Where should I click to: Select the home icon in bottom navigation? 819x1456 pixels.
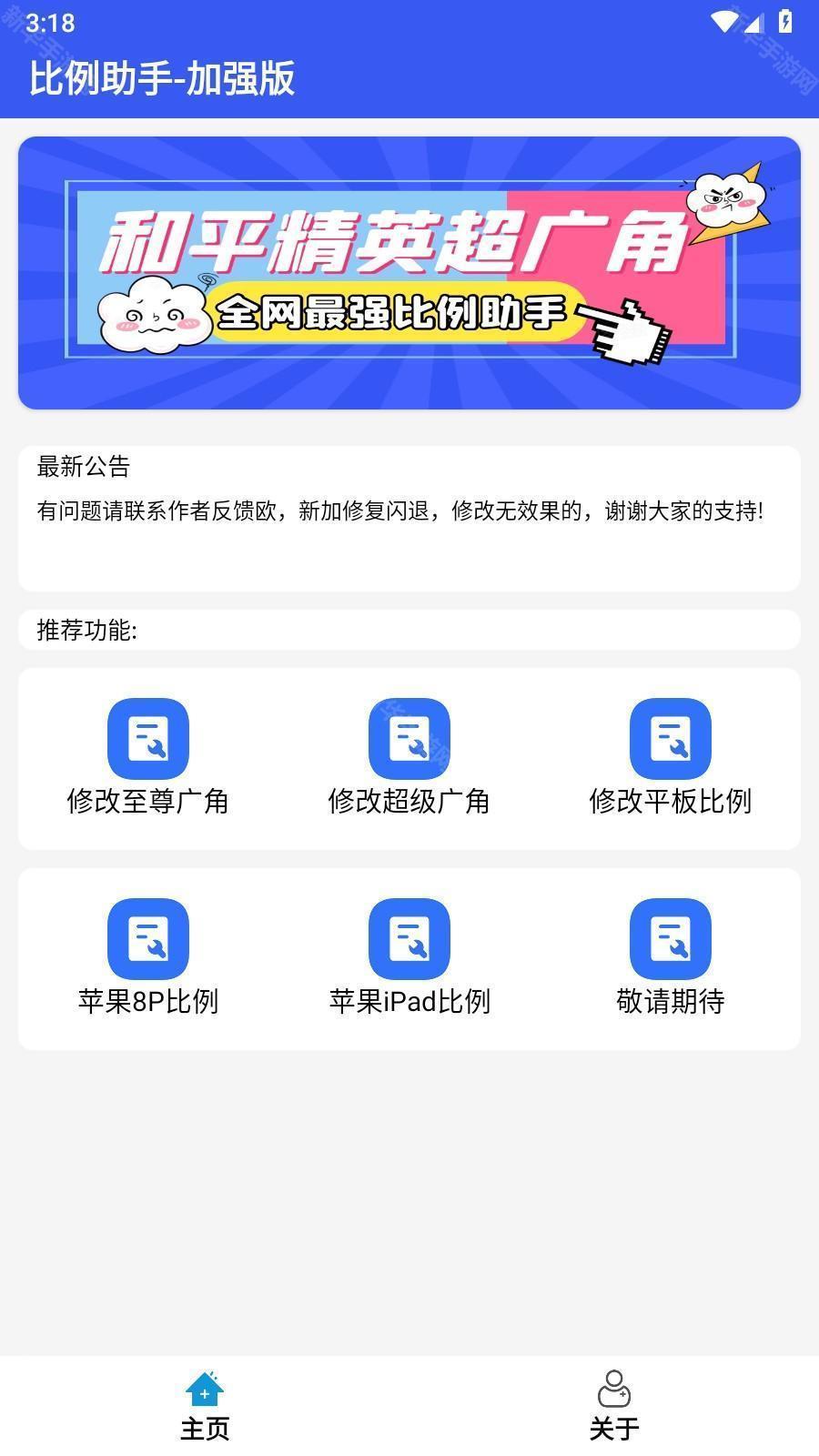205,1390
